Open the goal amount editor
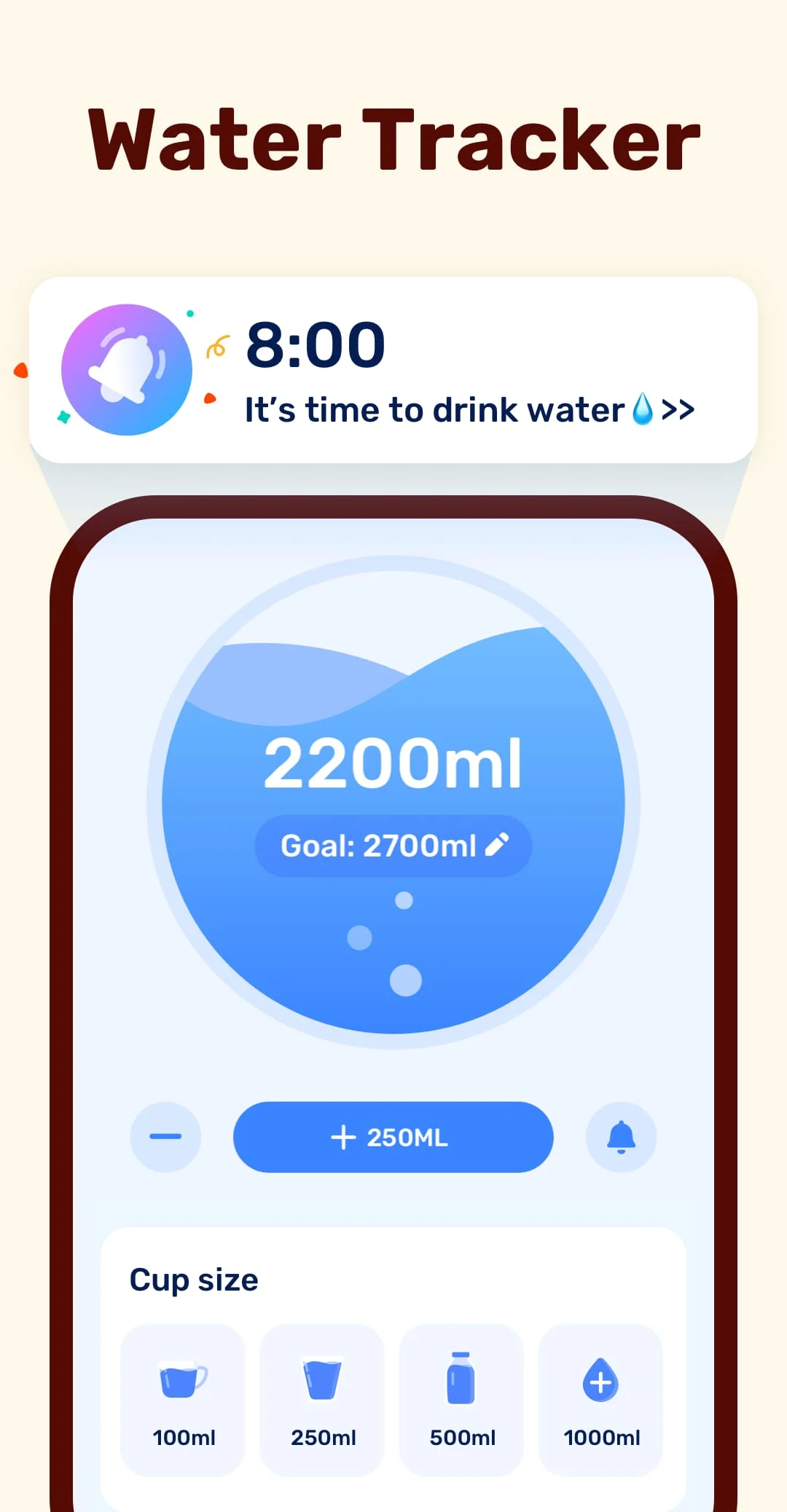 (393, 845)
